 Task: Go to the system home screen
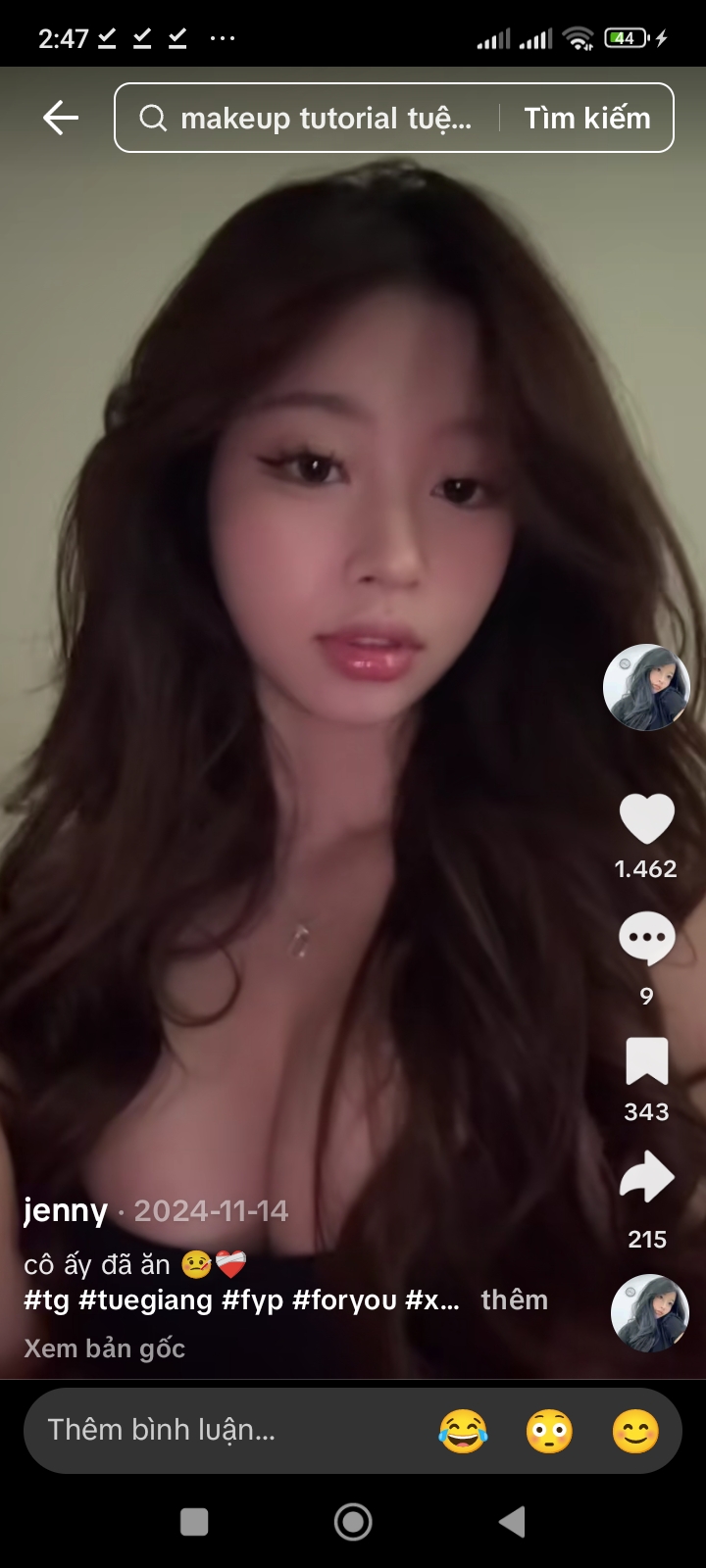(353, 1522)
